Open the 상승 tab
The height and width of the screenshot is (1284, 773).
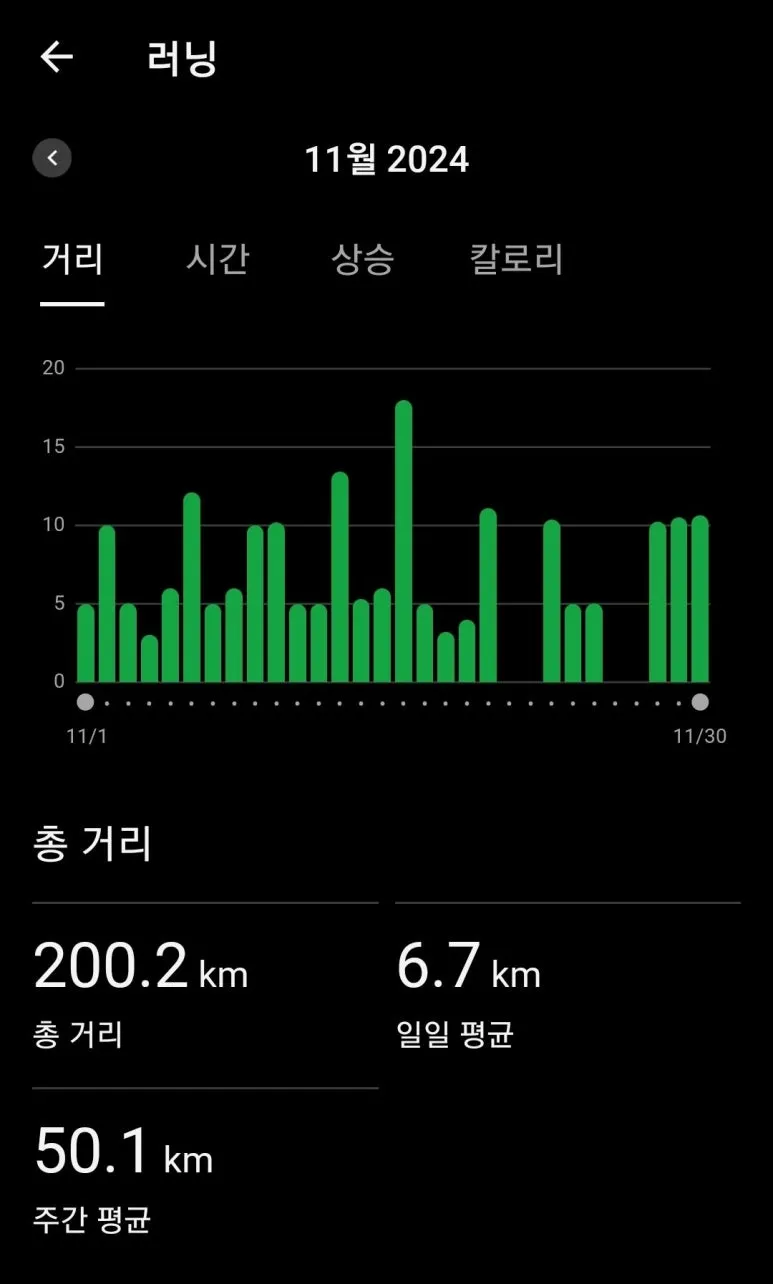[361, 260]
